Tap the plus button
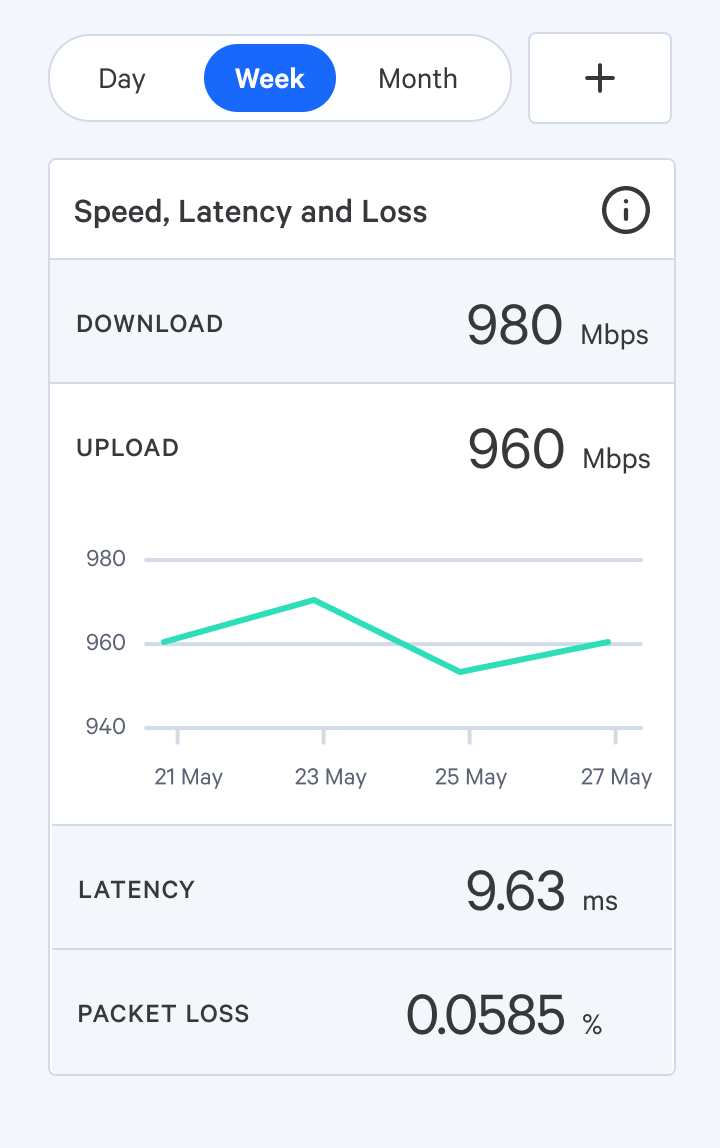 click(599, 78)
